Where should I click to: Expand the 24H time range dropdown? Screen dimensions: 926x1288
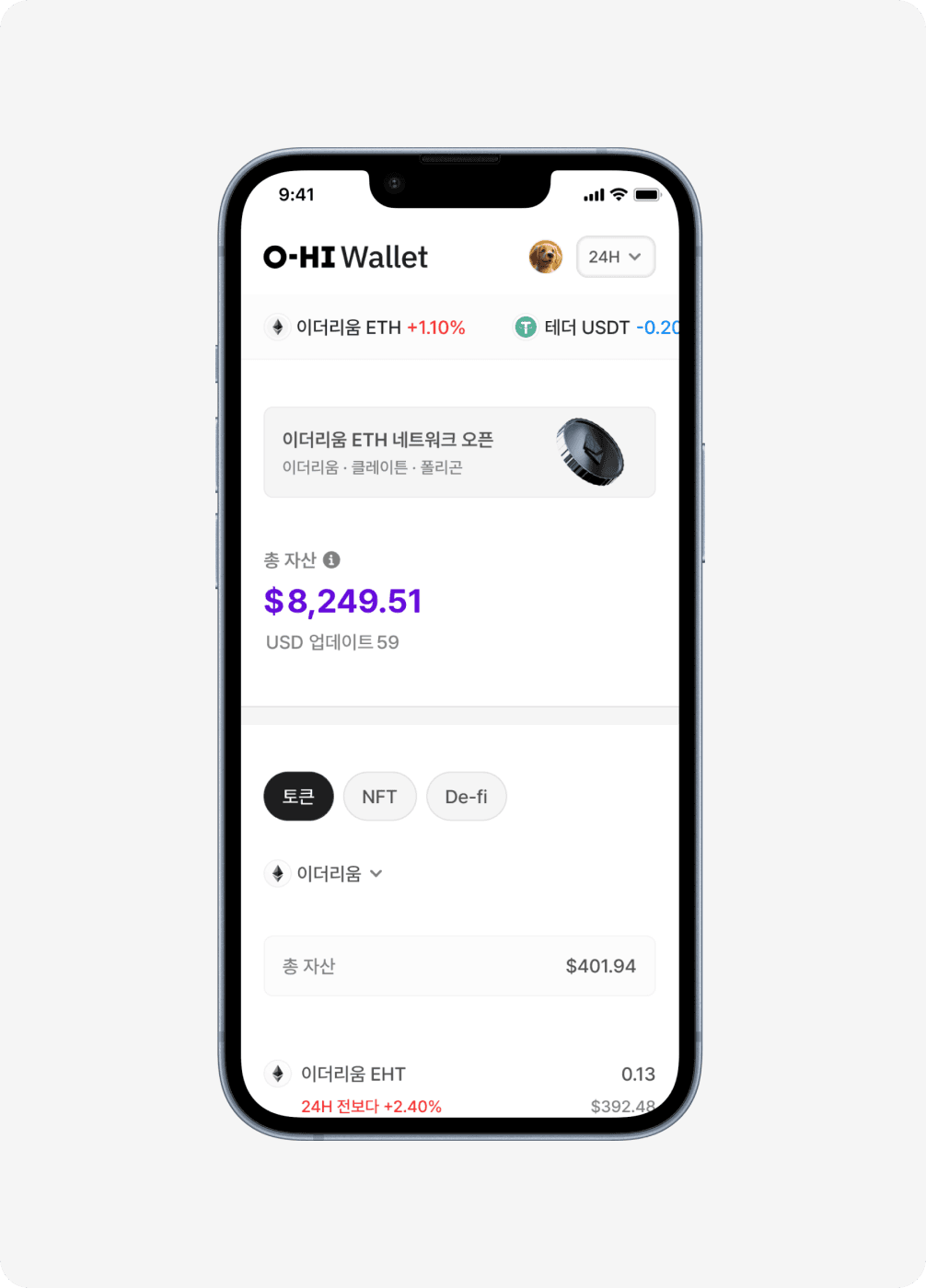(615, 257)
